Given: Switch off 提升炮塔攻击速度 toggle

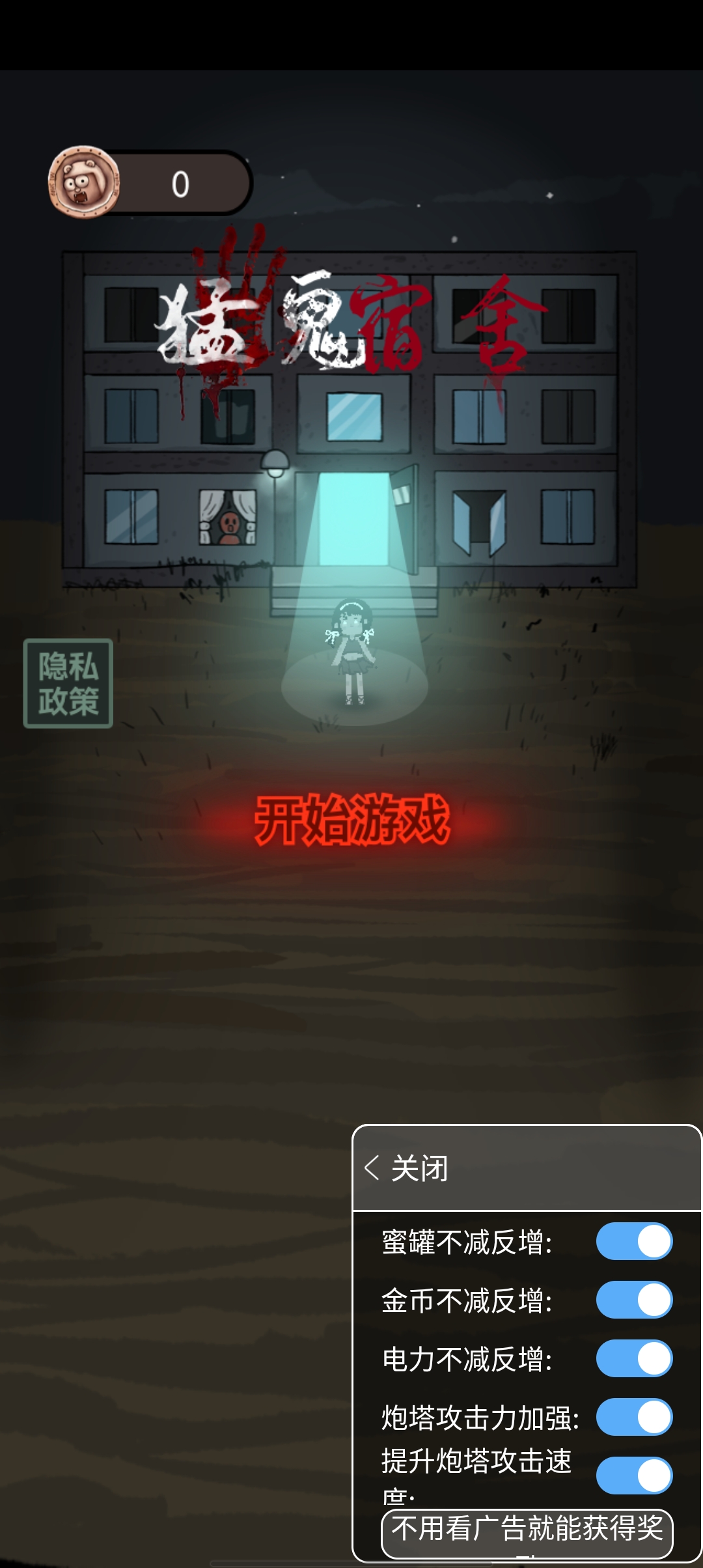Looking at the screenshot, I should (634, 1476).
